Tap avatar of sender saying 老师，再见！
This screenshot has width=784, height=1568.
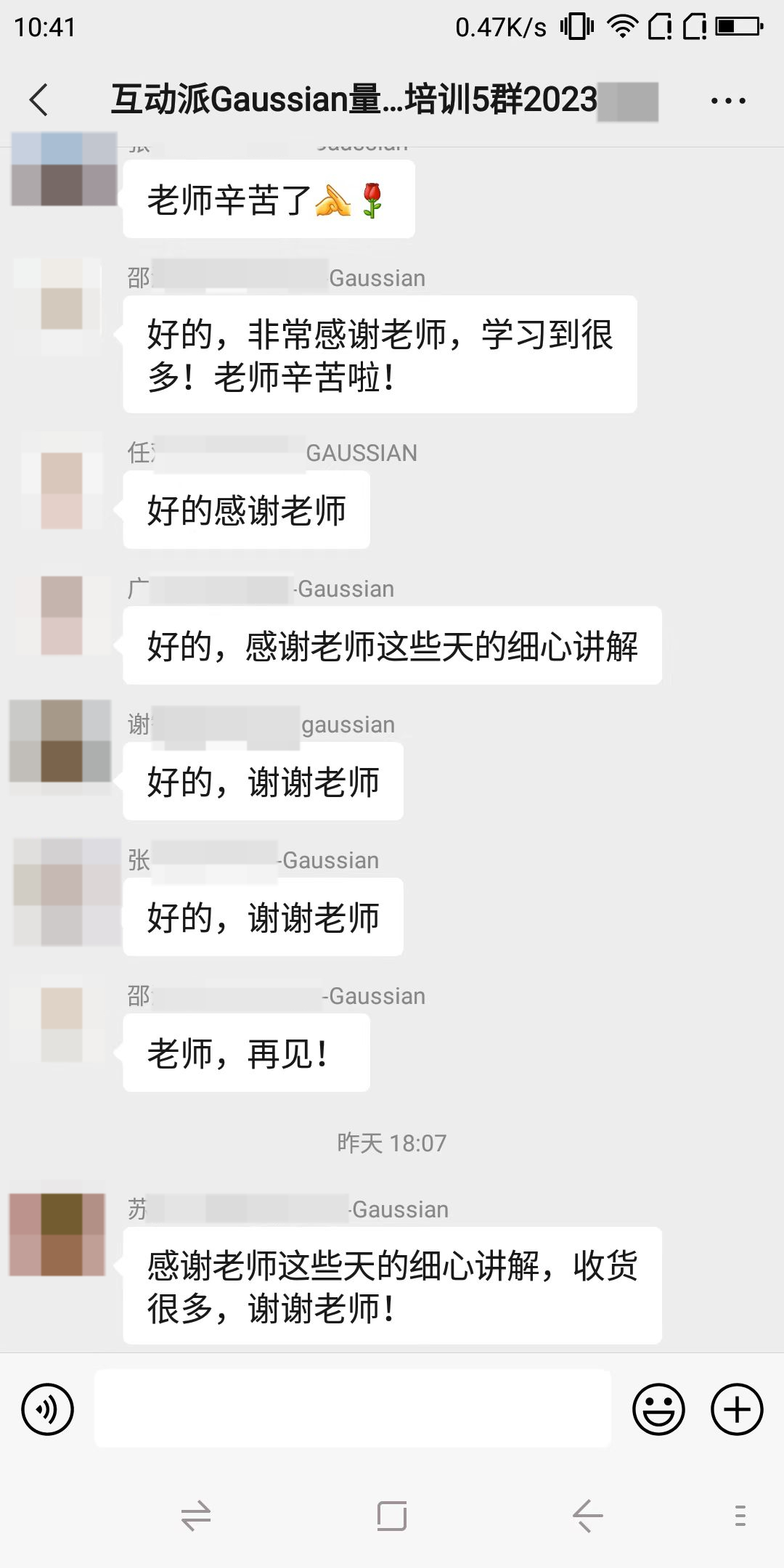pos(62,1024)
